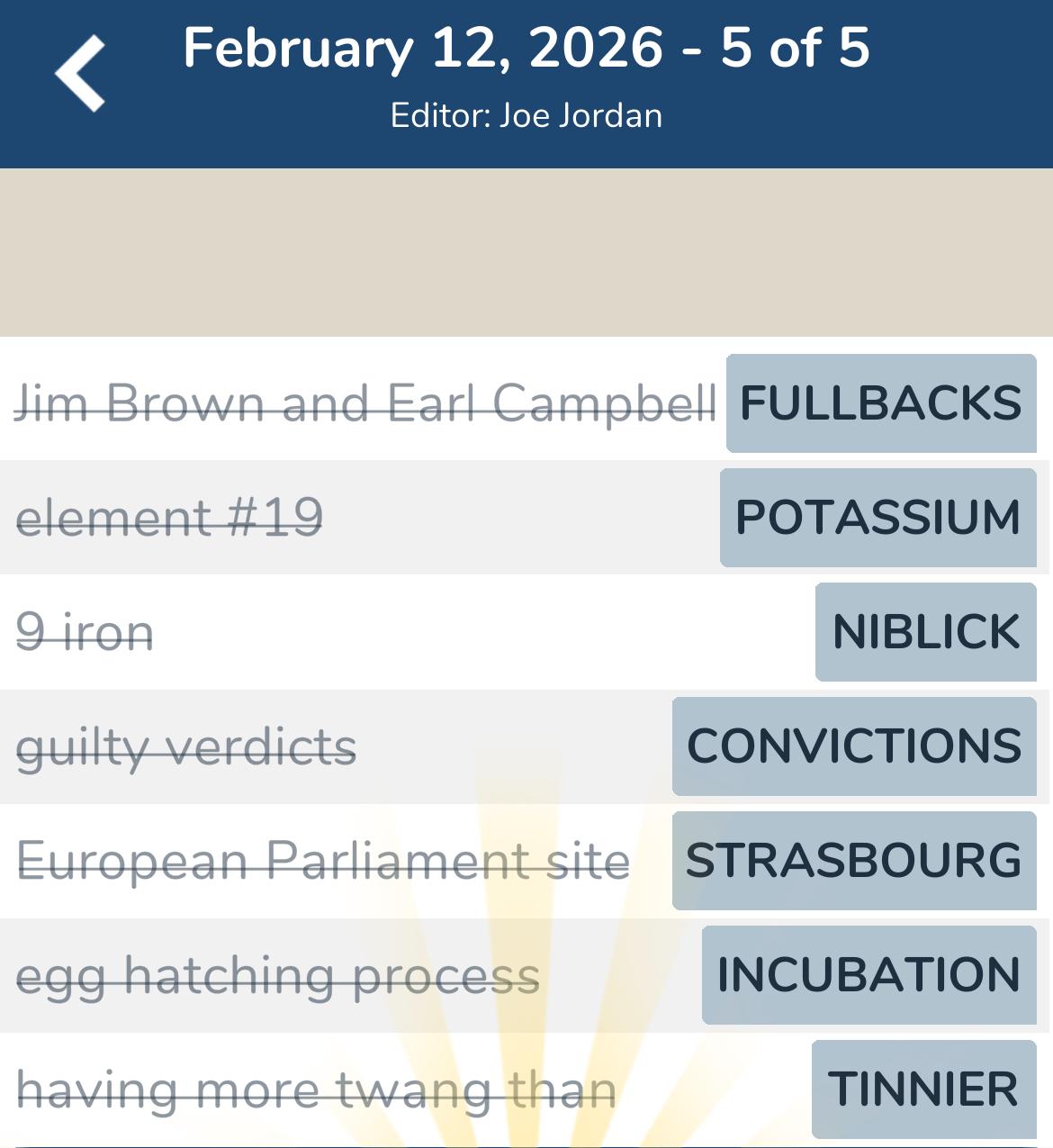Viewport: 1053px width, 1148px height.
Task: Tap the 'having more twang than' clue
Action: [x=316, y=1088]
